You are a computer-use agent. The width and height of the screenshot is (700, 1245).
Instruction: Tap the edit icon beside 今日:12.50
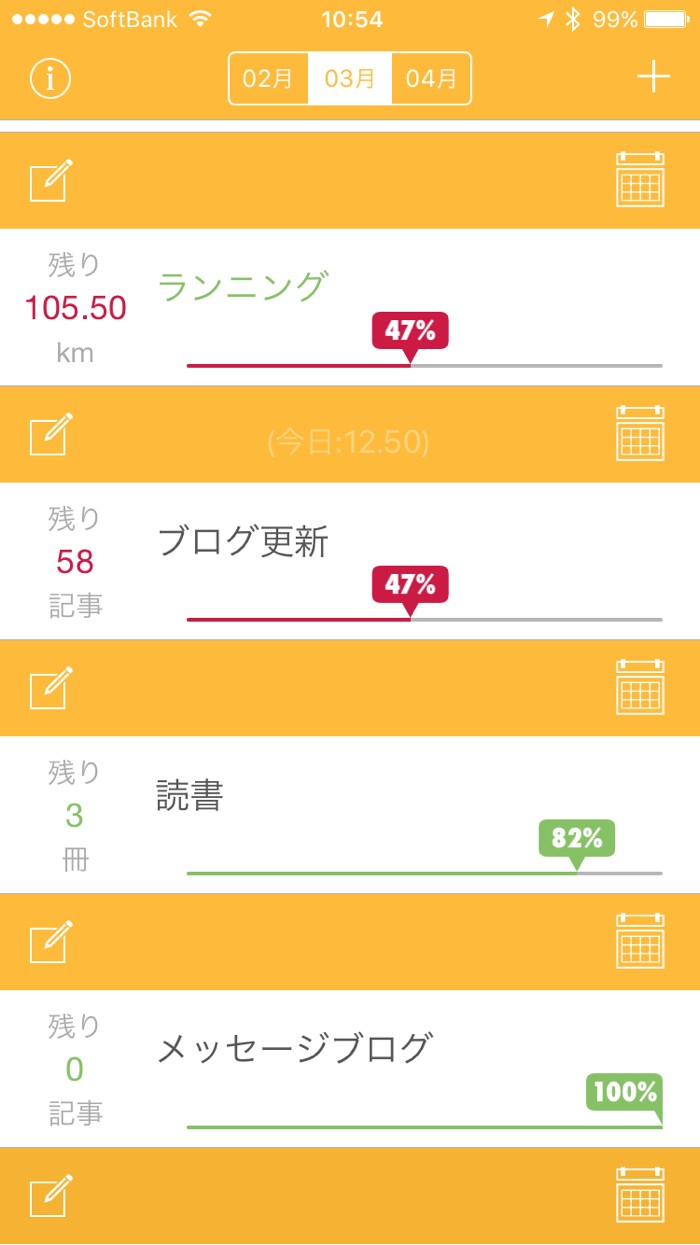[51, 435]
